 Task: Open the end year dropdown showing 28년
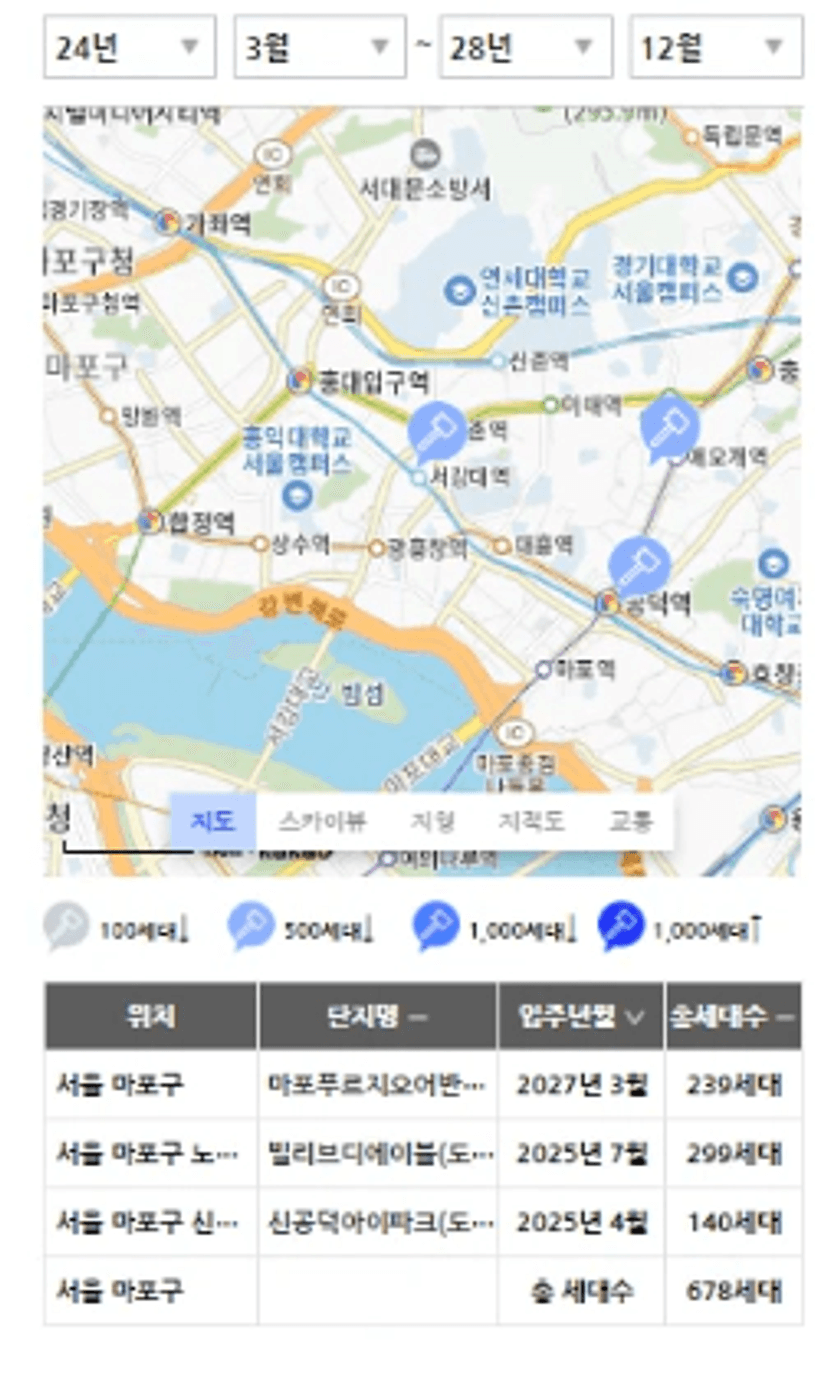(526, 46)
